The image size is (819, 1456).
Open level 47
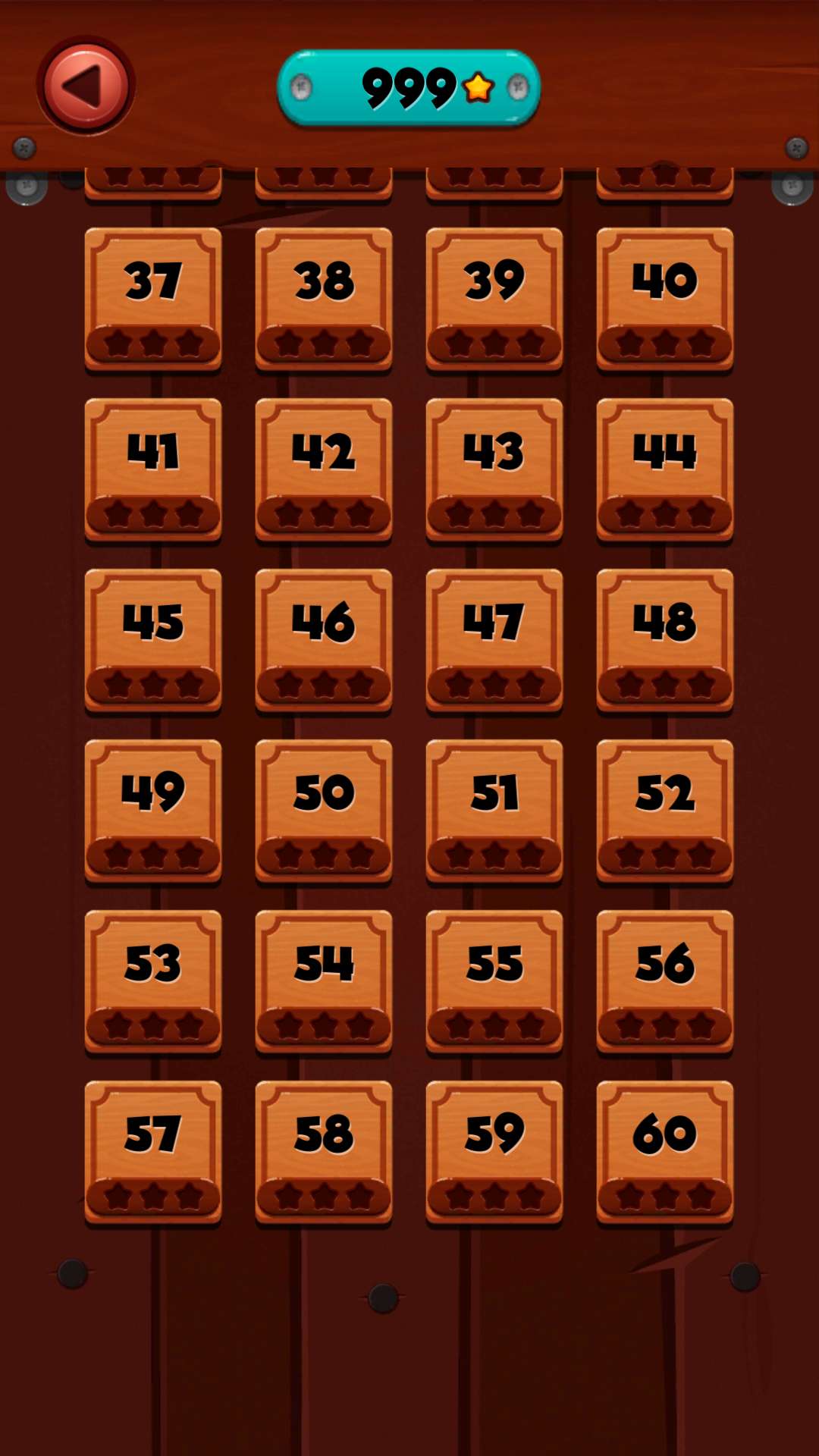(x=494, y=639)
